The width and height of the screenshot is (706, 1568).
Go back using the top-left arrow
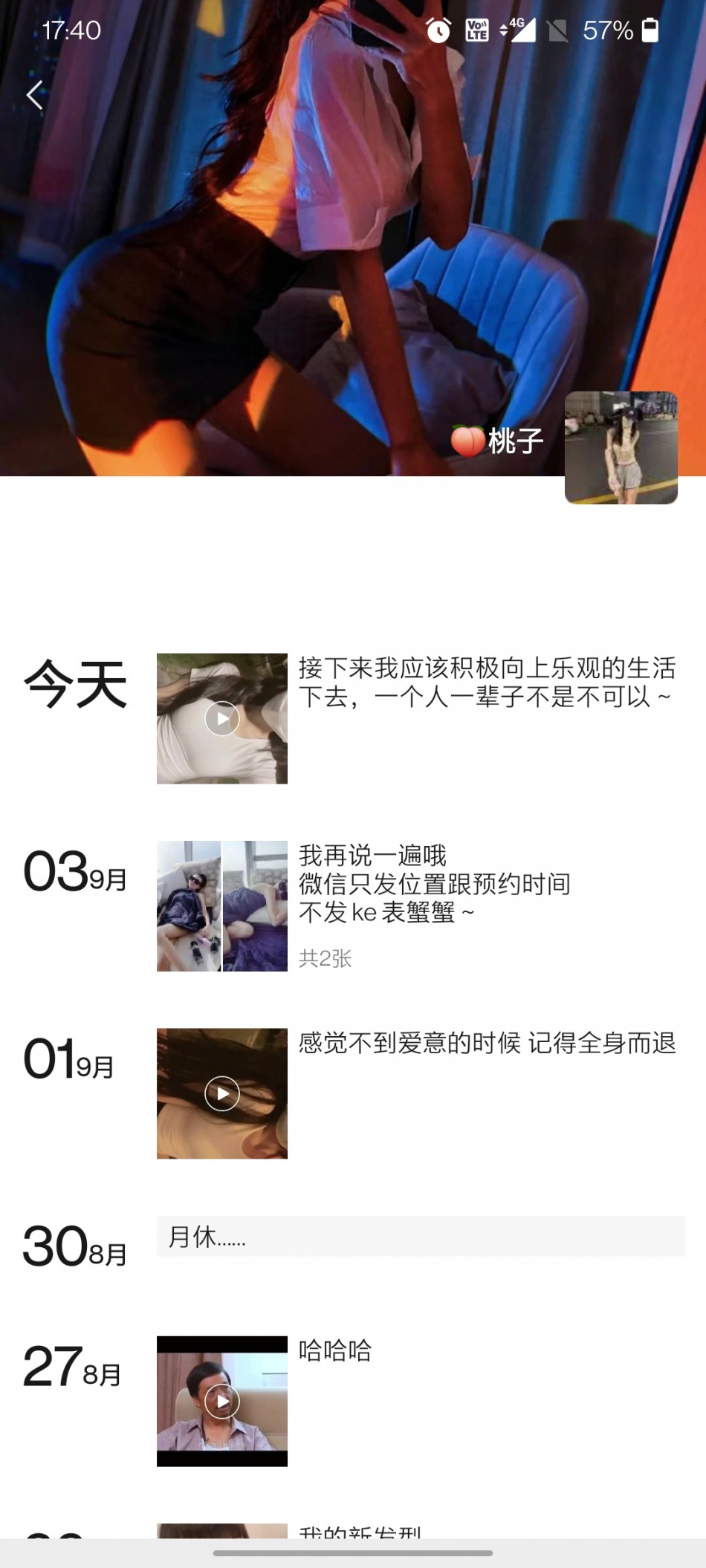pos(34,95)
